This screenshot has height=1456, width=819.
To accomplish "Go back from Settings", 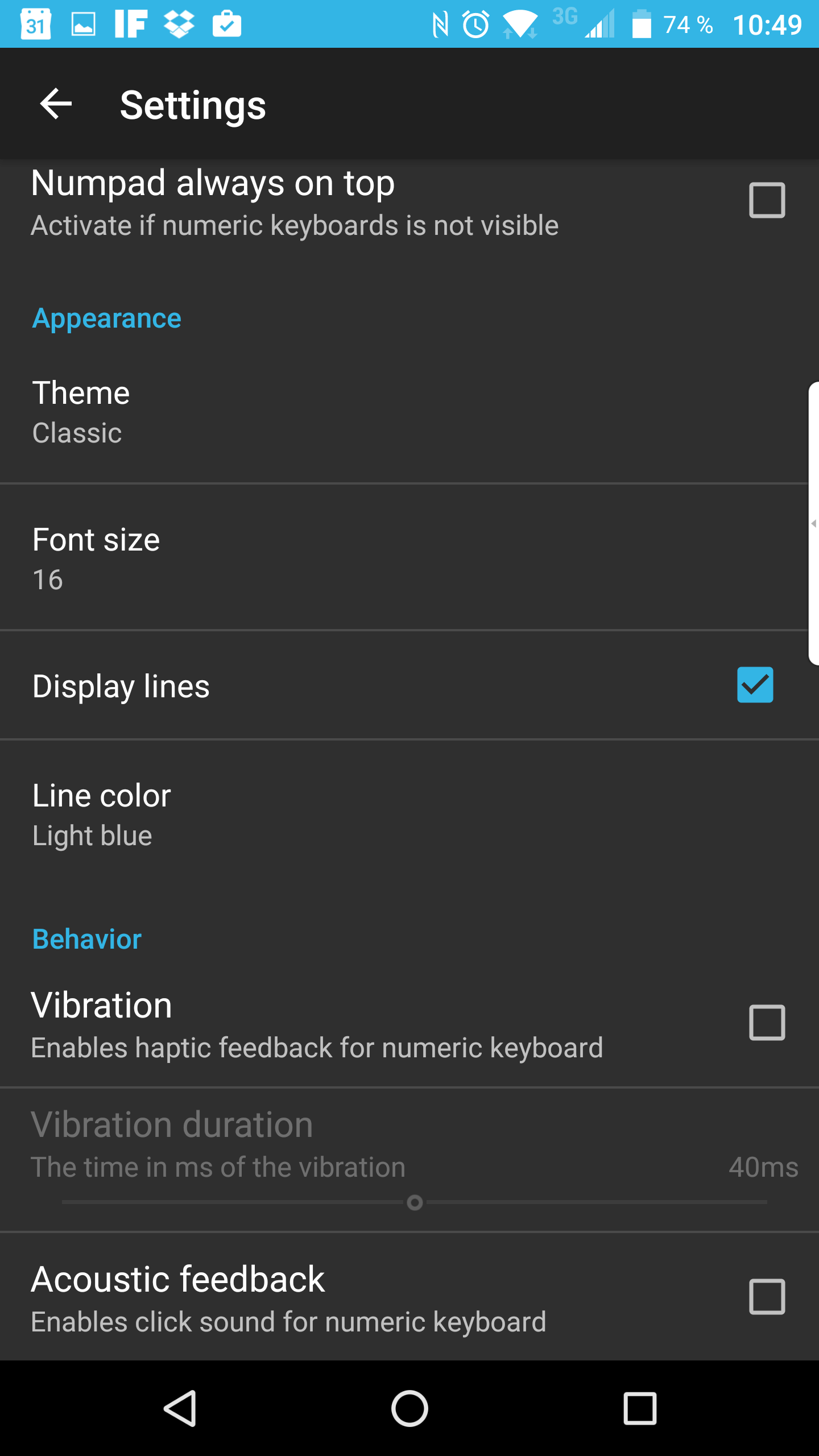I will 56,104.
